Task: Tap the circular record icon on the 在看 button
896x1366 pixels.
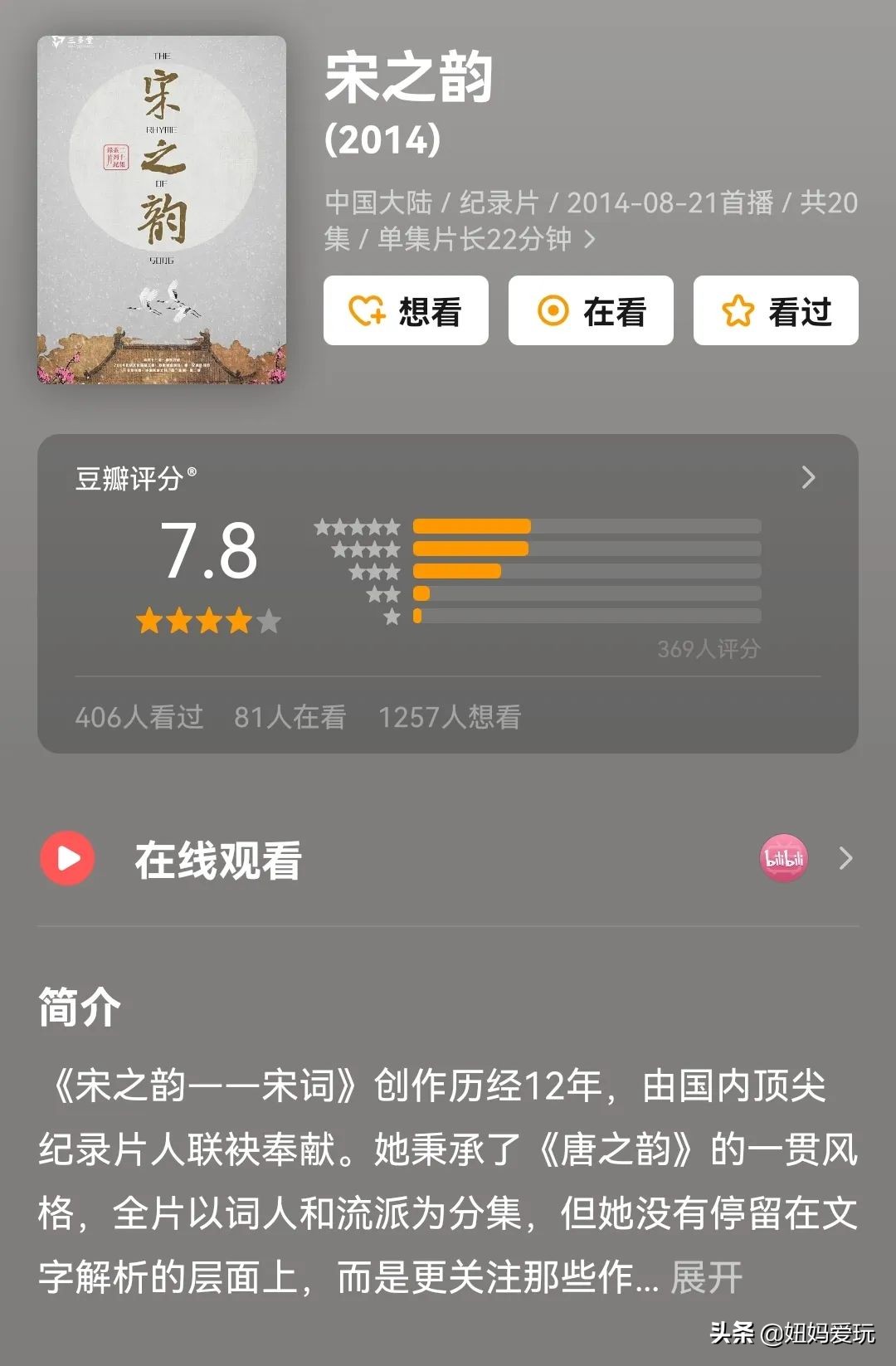Action: click(x=554, y=310)
